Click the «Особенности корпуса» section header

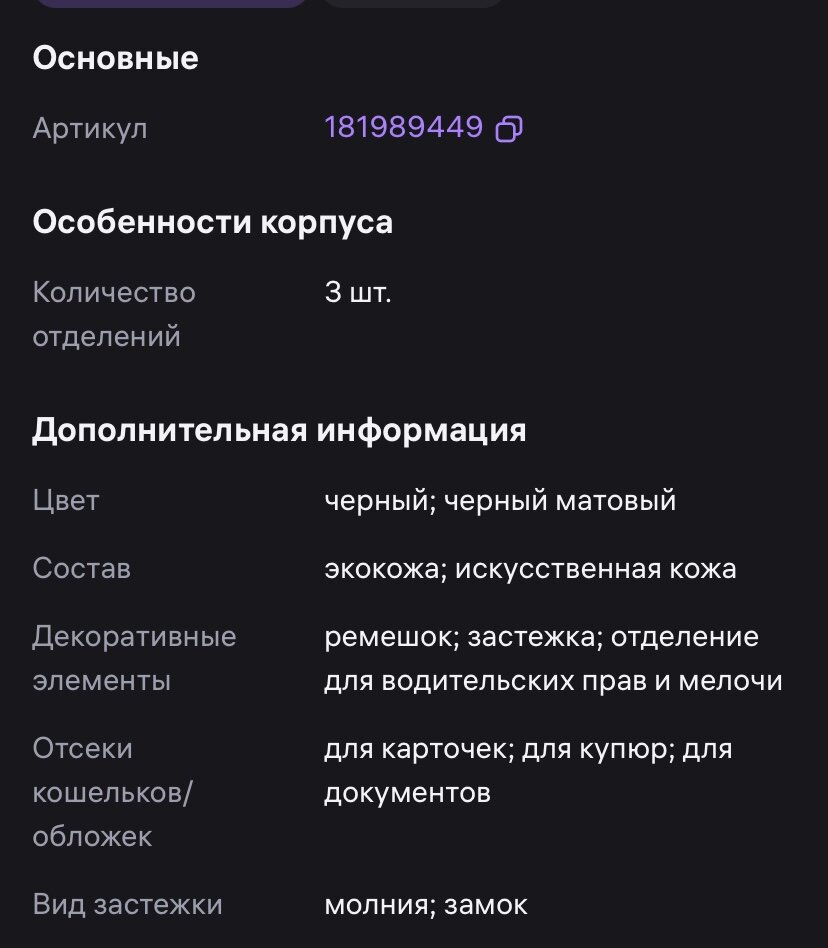(215, 221)
